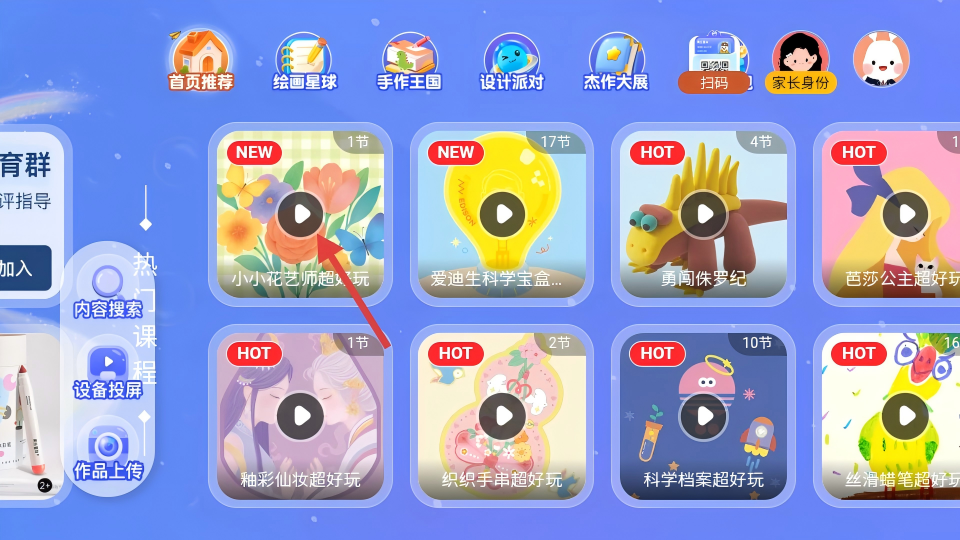Select the 设计派对 tab
960x540 pixels.
tap(511, 61)
